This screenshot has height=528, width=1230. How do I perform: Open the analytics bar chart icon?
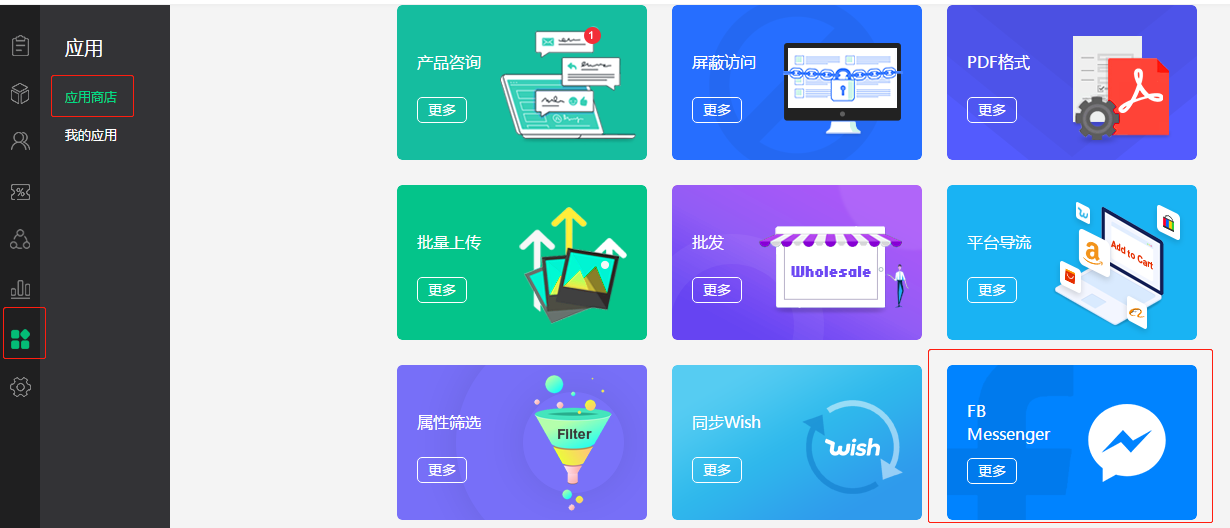20,289
